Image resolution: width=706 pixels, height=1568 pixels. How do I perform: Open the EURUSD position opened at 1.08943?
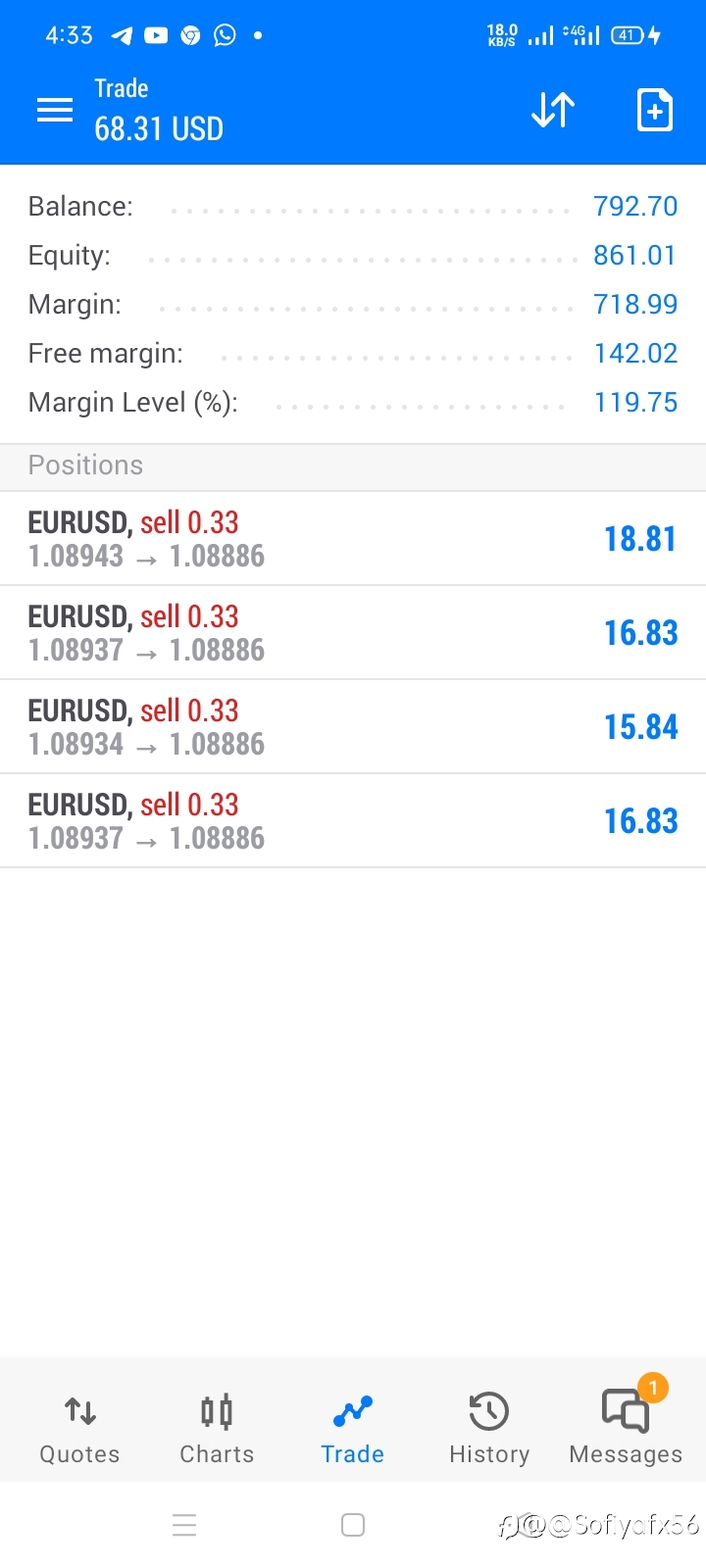(353, 538)
